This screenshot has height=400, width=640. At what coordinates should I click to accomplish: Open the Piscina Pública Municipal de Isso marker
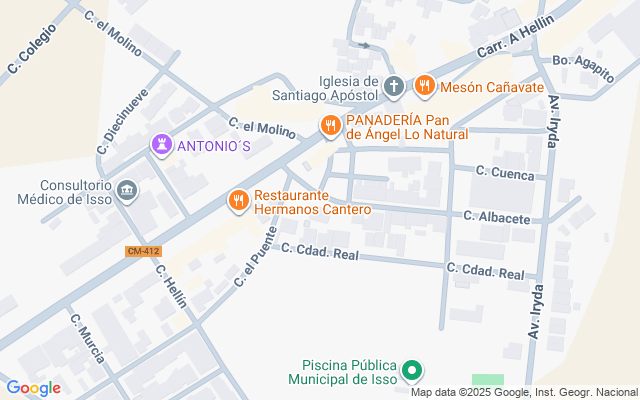tap(412, 371)
